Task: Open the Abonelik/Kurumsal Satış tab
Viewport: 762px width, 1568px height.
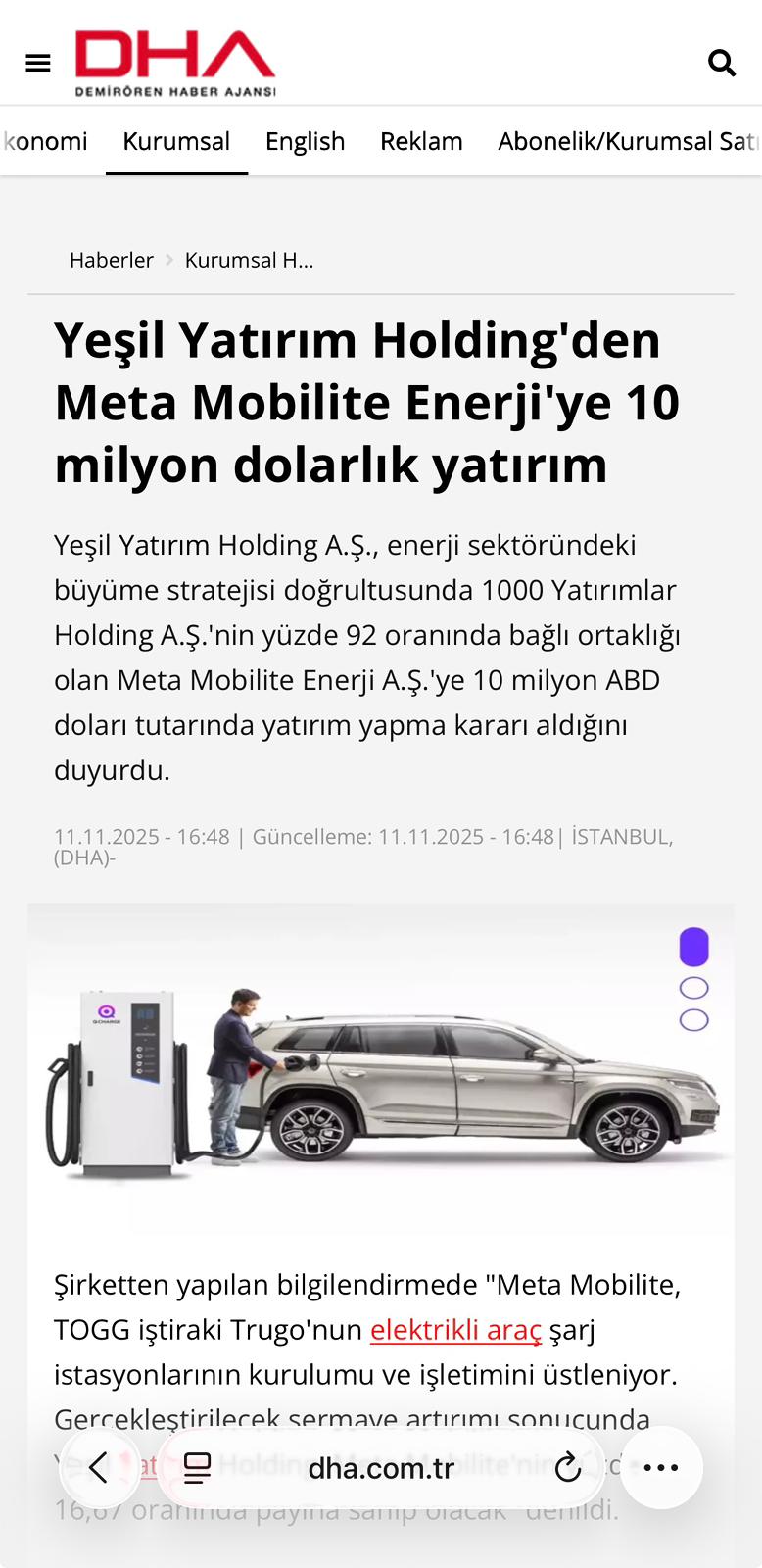Action: 627,141
